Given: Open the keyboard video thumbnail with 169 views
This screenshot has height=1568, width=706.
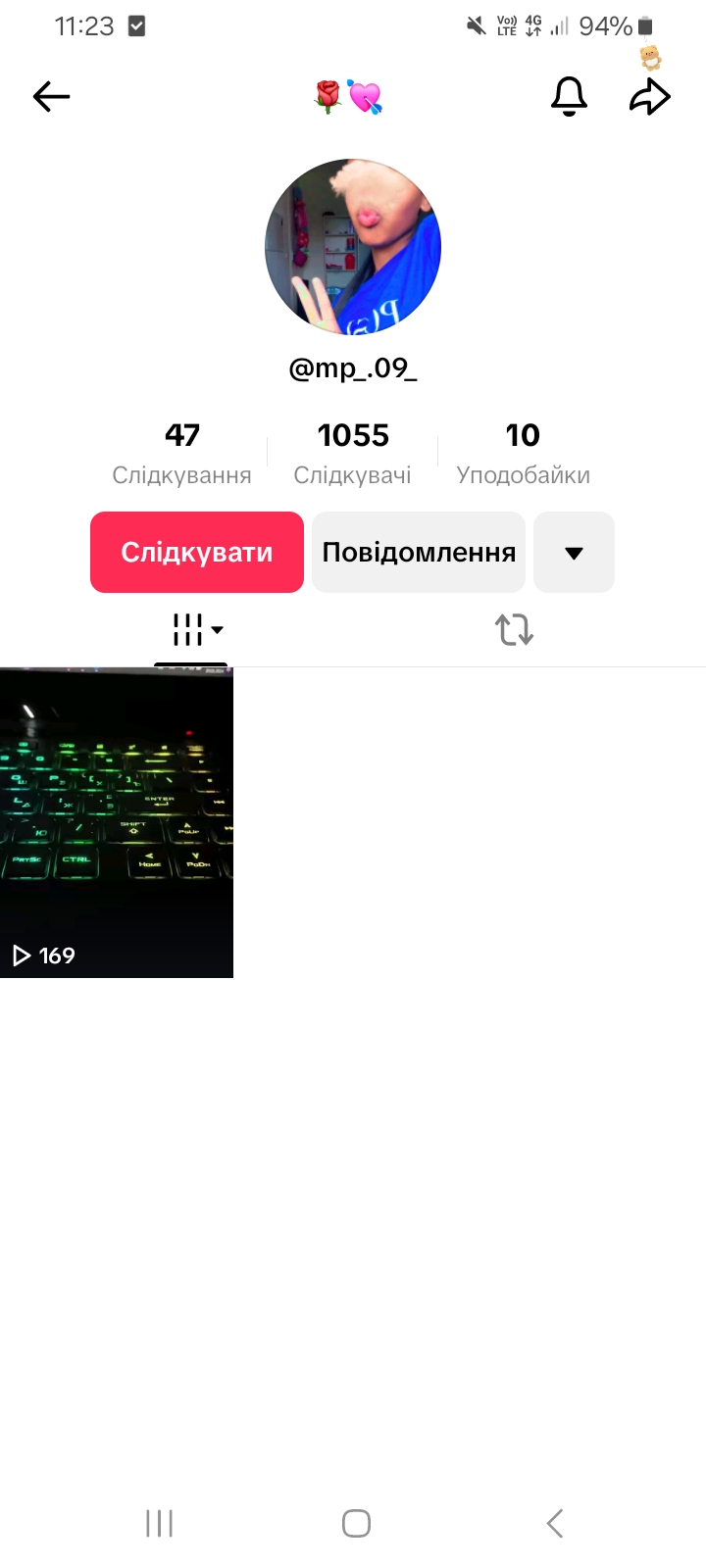Looking at the screenshot, I should (x=116, y=821).
